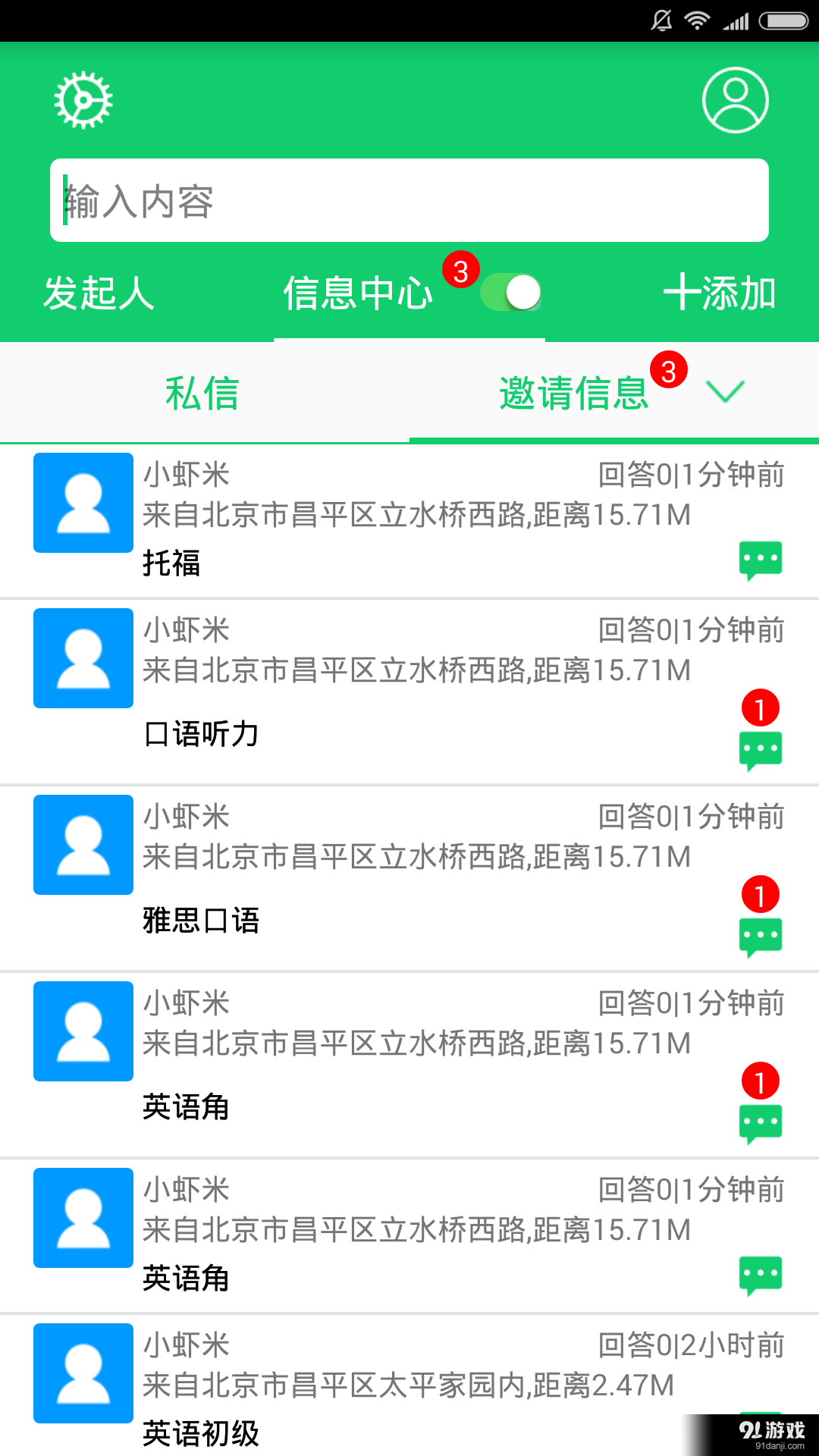The width and height of the screenshot is (819, 1456).
Task: Switch to the 邀请信息 tab
Action: click(573, 393)
